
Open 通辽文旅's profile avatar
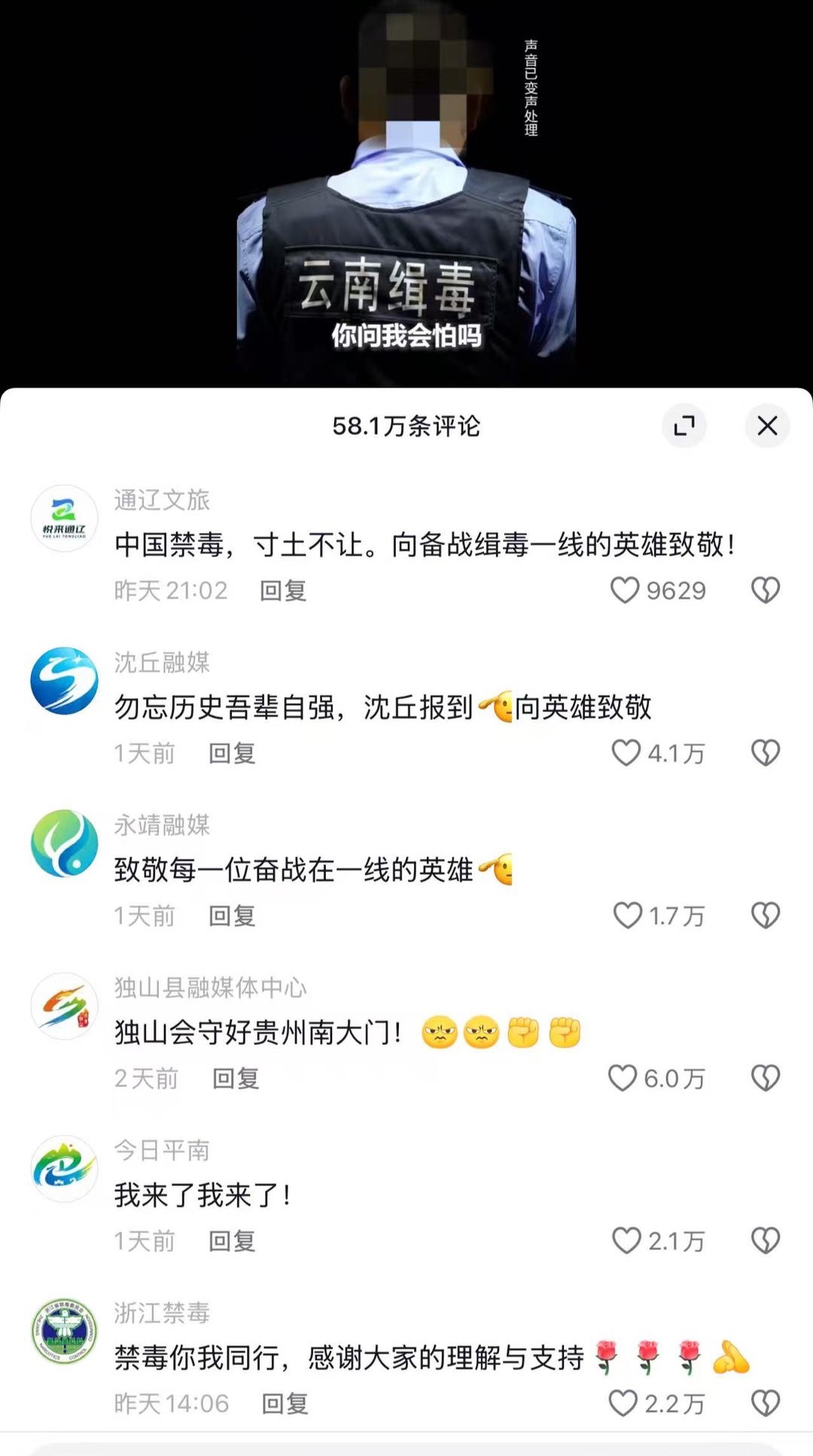[64, 519]
